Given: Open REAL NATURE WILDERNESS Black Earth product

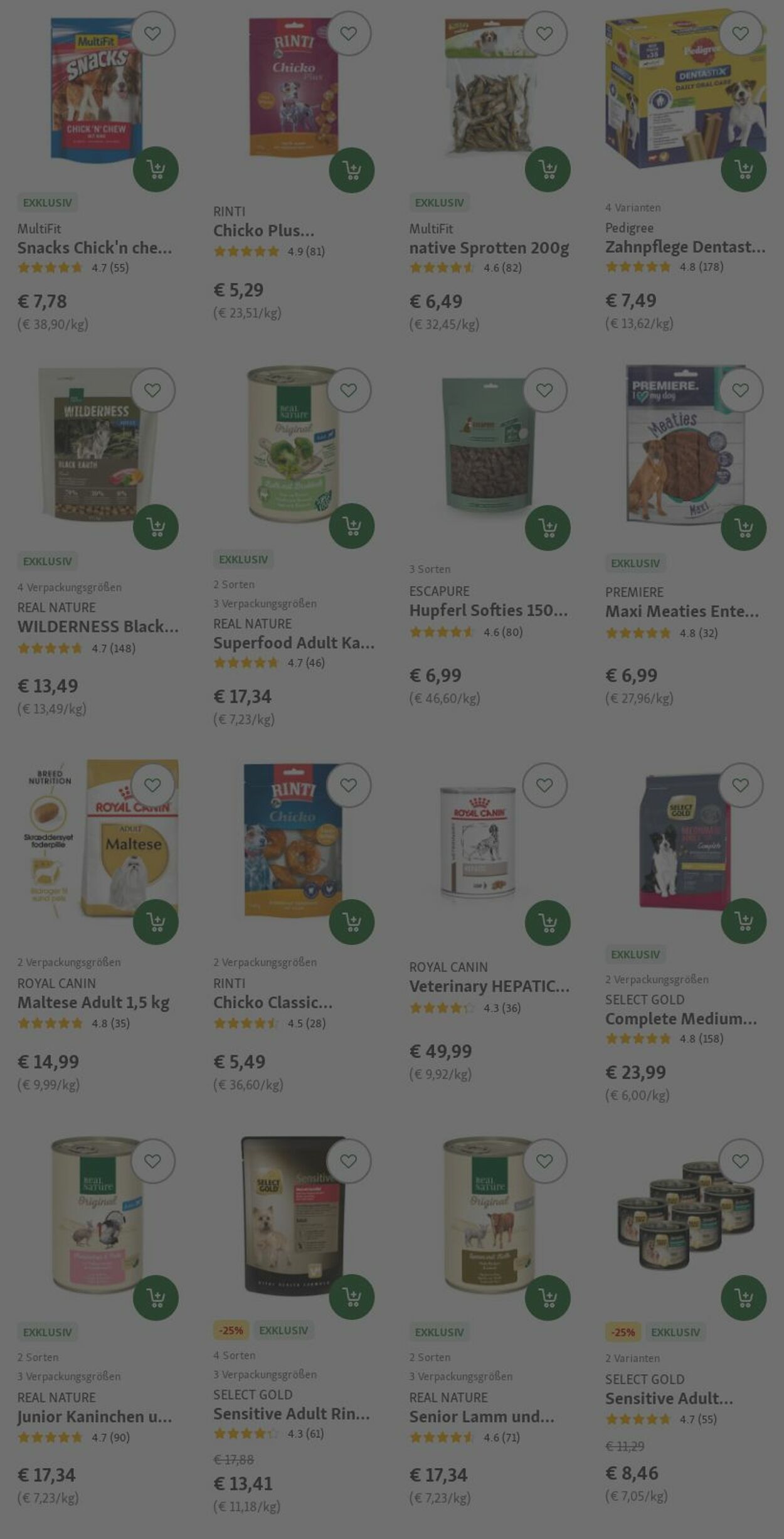Looking at the screenshot, I should click(98, 627).
